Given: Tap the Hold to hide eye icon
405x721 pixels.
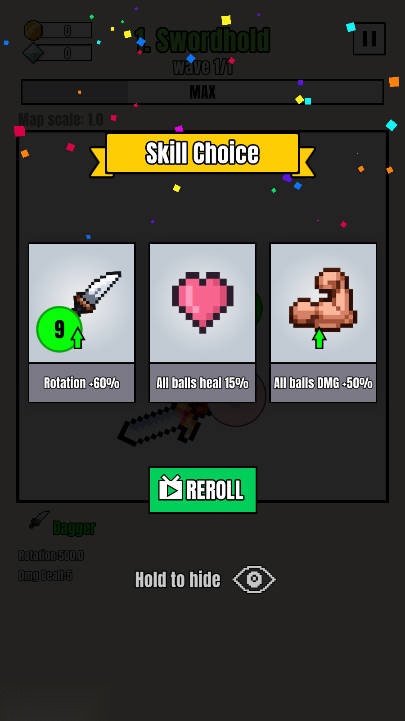Looking at the screenshot, I should 254,579.
